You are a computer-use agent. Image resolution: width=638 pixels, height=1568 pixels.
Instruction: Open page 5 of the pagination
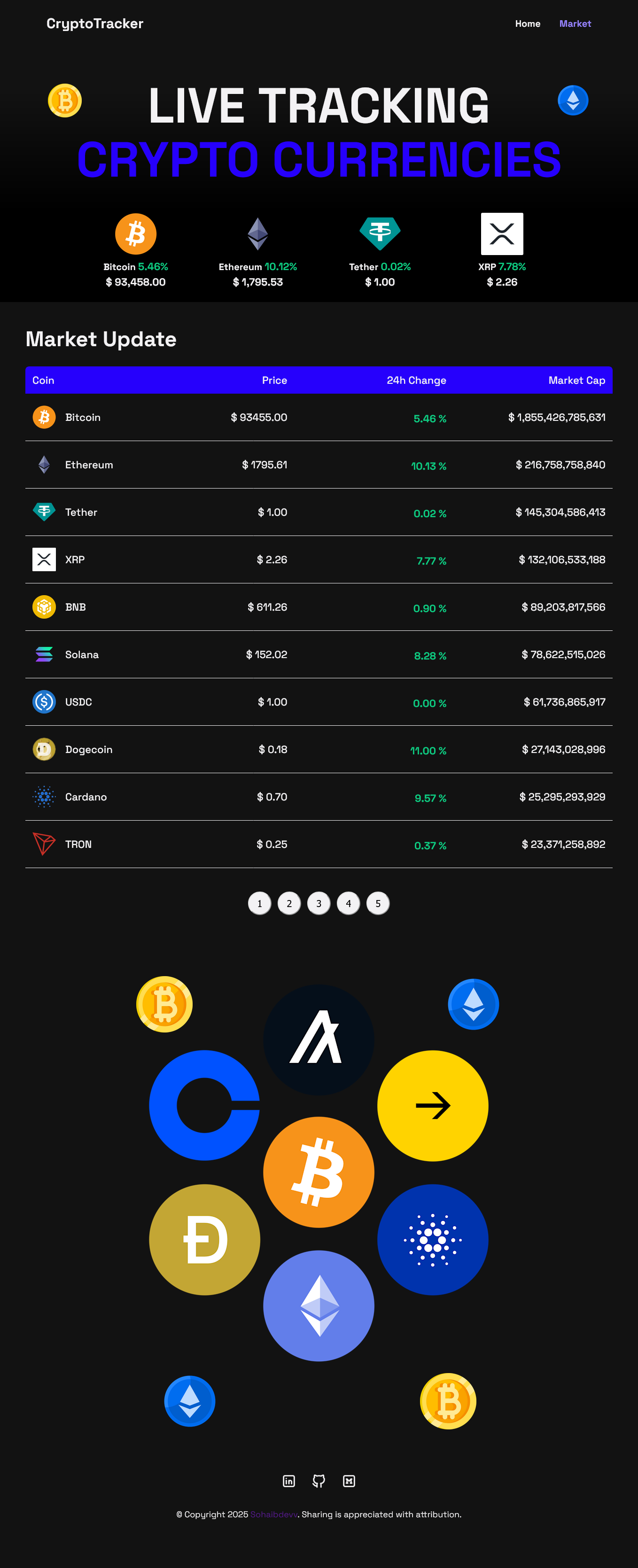[378, 903]
